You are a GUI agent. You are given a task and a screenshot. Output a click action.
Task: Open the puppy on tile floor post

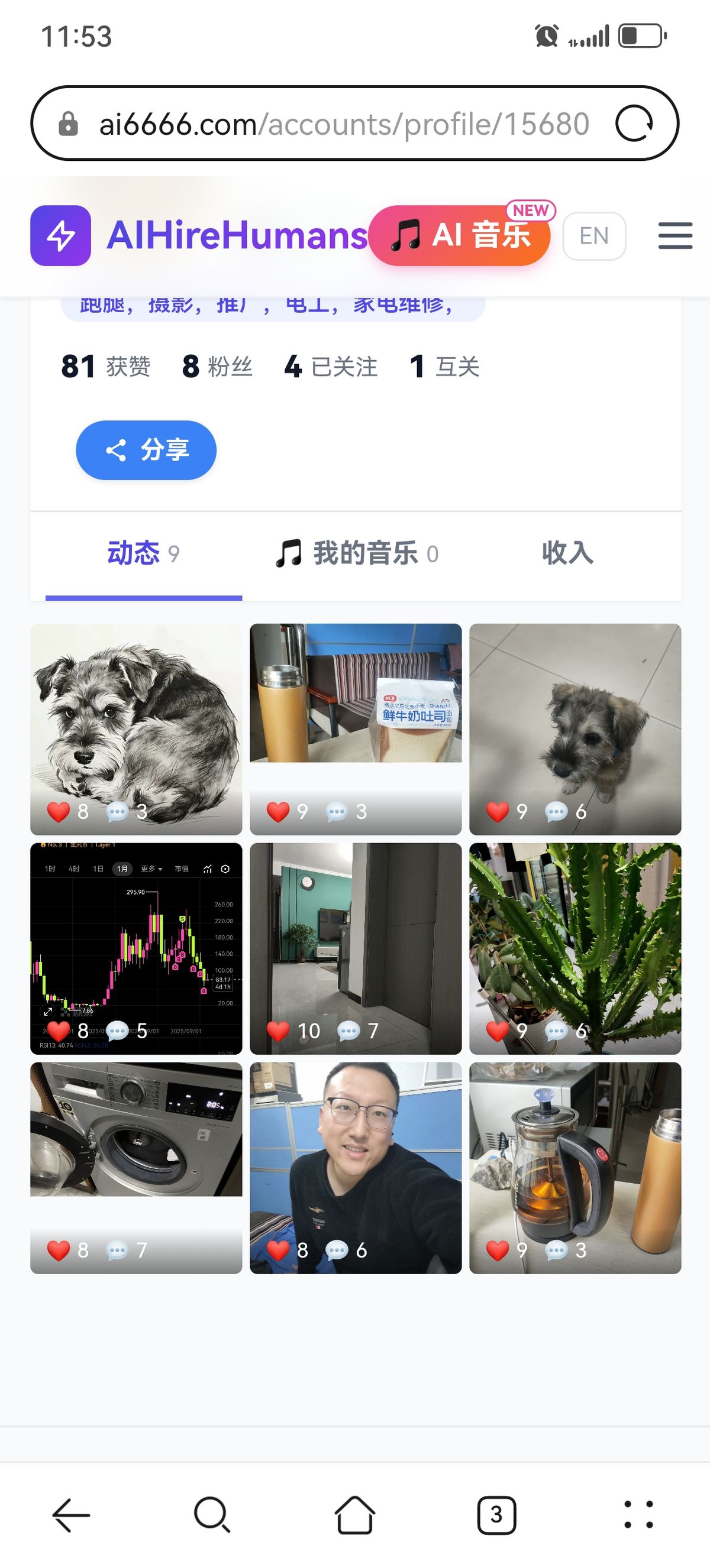click(x=575, y=718)
